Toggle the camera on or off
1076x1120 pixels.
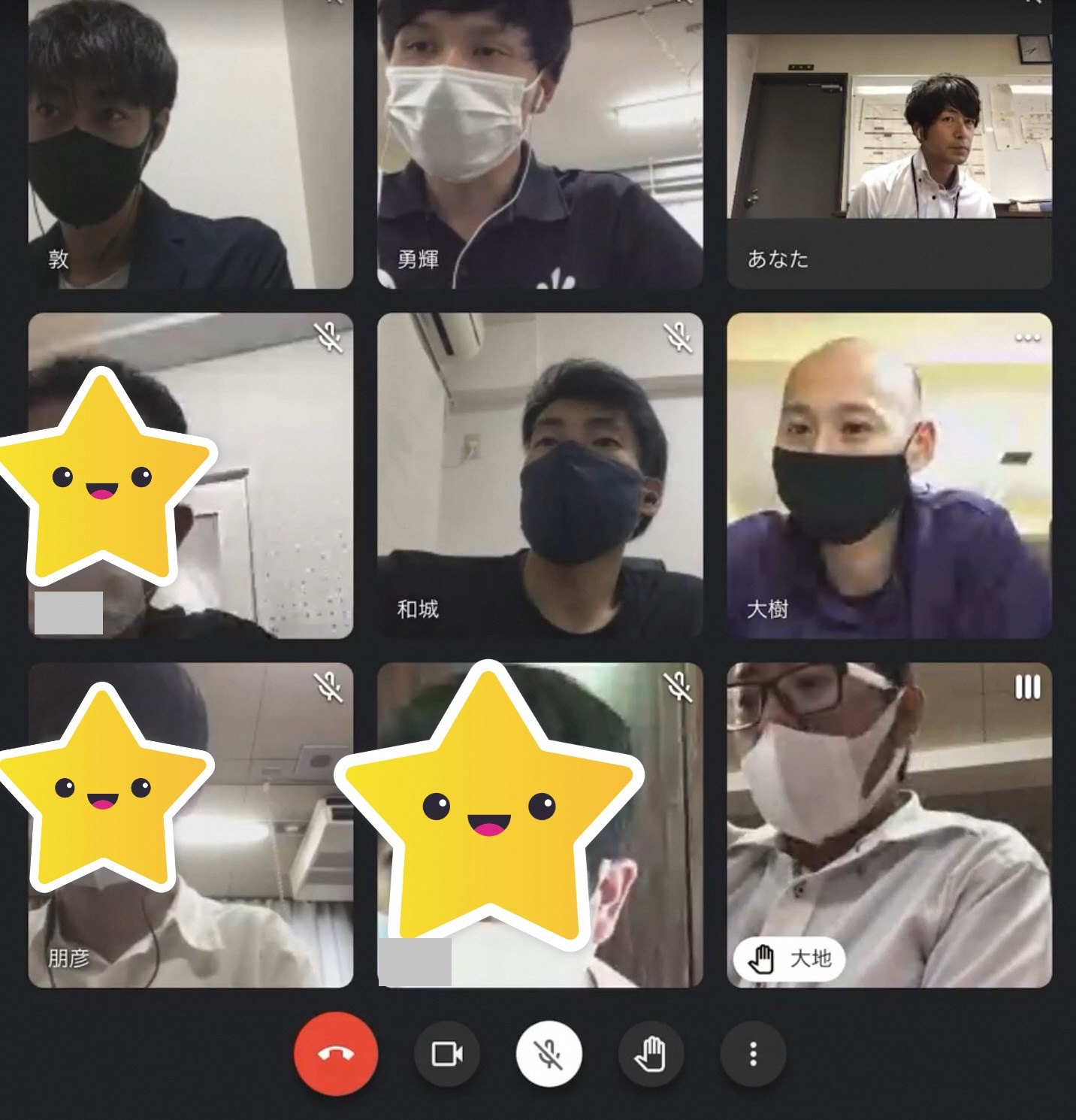(447, 1054)
